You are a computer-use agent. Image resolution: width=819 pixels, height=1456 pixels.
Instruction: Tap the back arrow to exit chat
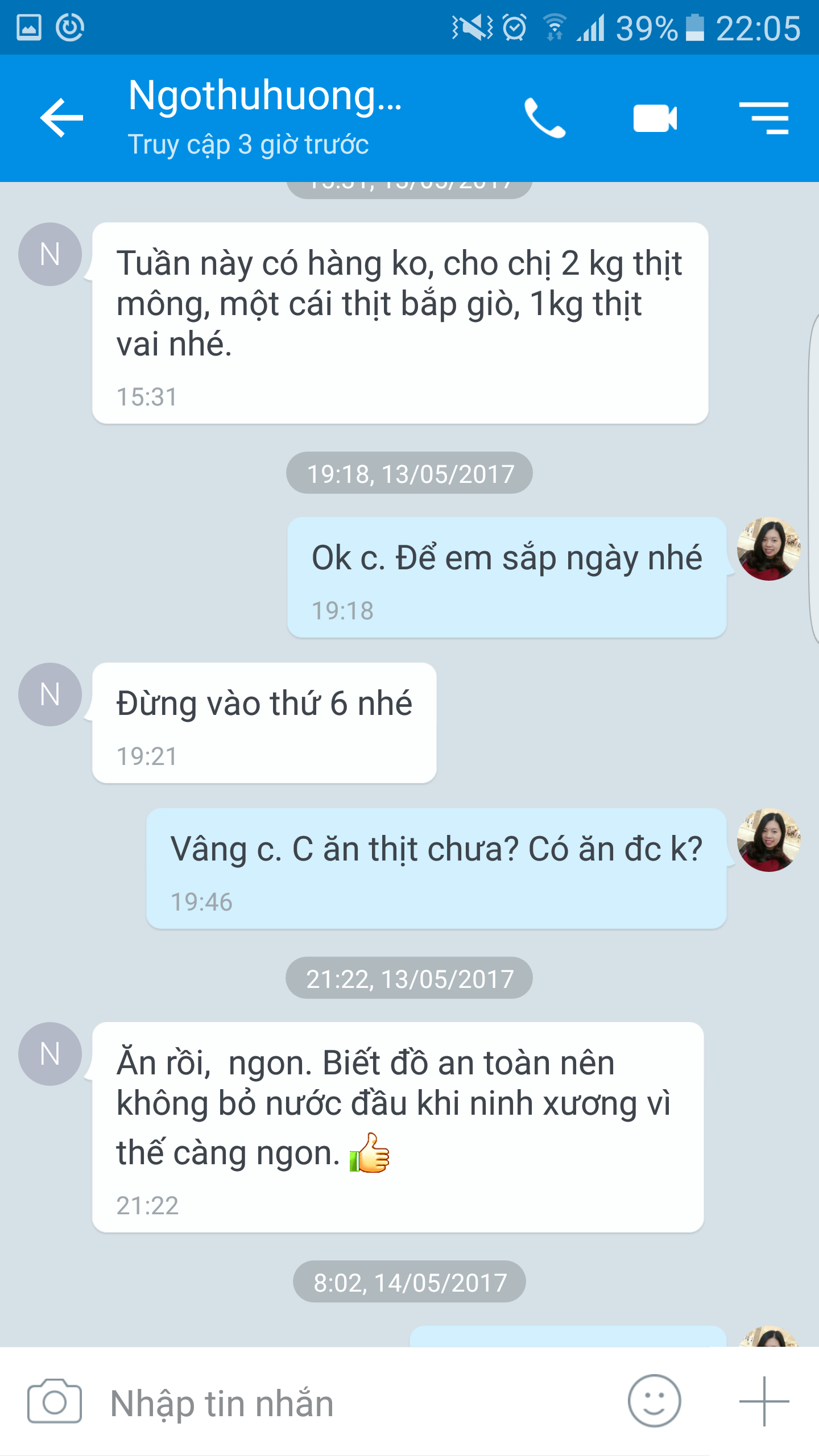[x=61, y=118]
